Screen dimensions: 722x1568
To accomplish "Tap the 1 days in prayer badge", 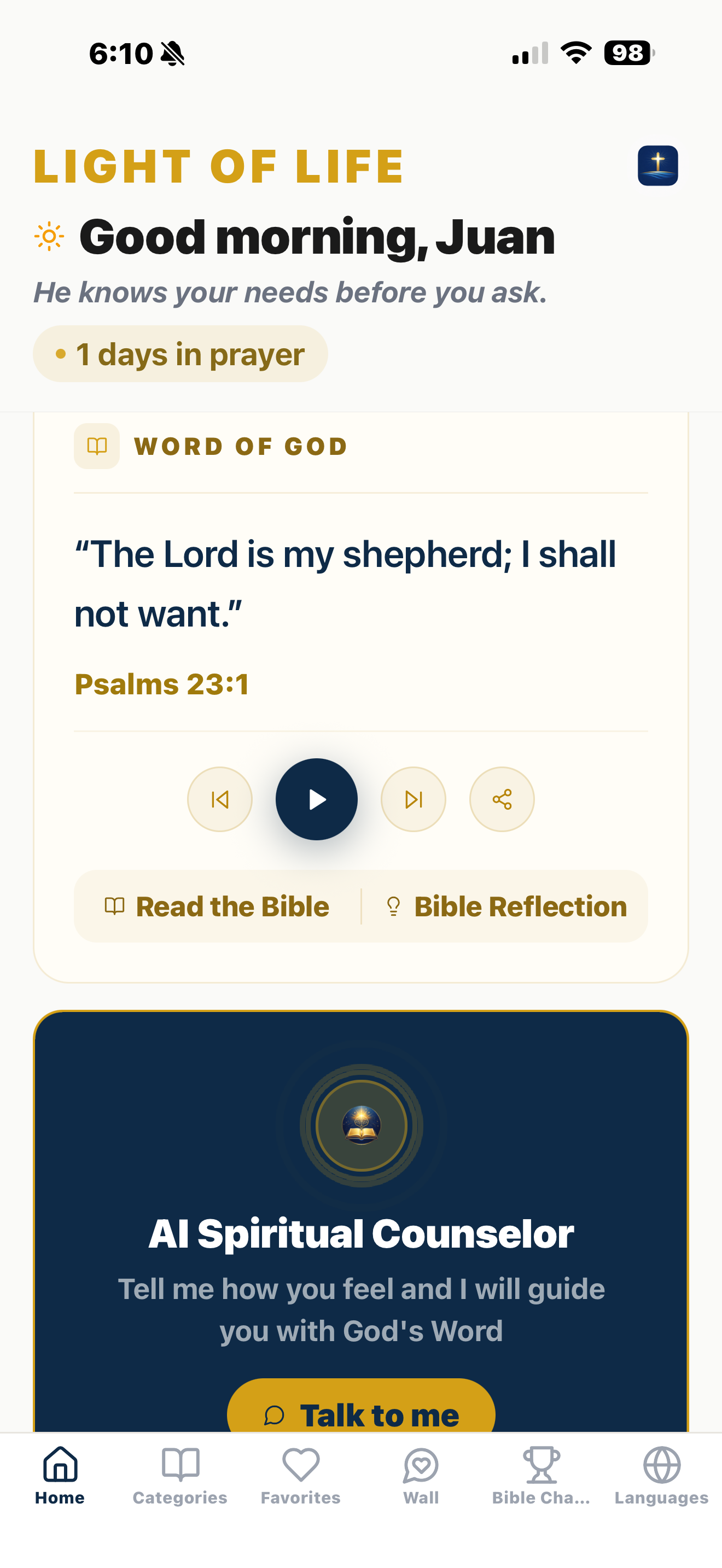I will (181, 354).
